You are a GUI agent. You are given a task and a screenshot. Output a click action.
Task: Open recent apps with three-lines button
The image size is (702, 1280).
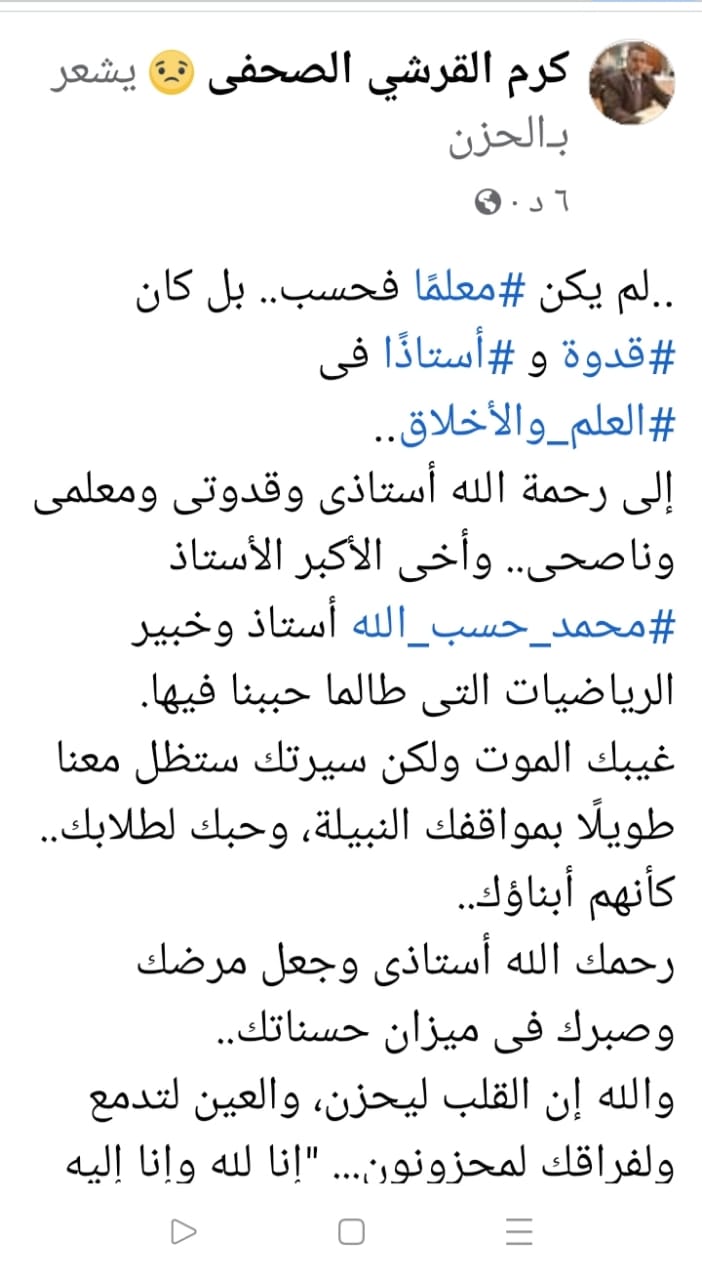[519, 1233]
